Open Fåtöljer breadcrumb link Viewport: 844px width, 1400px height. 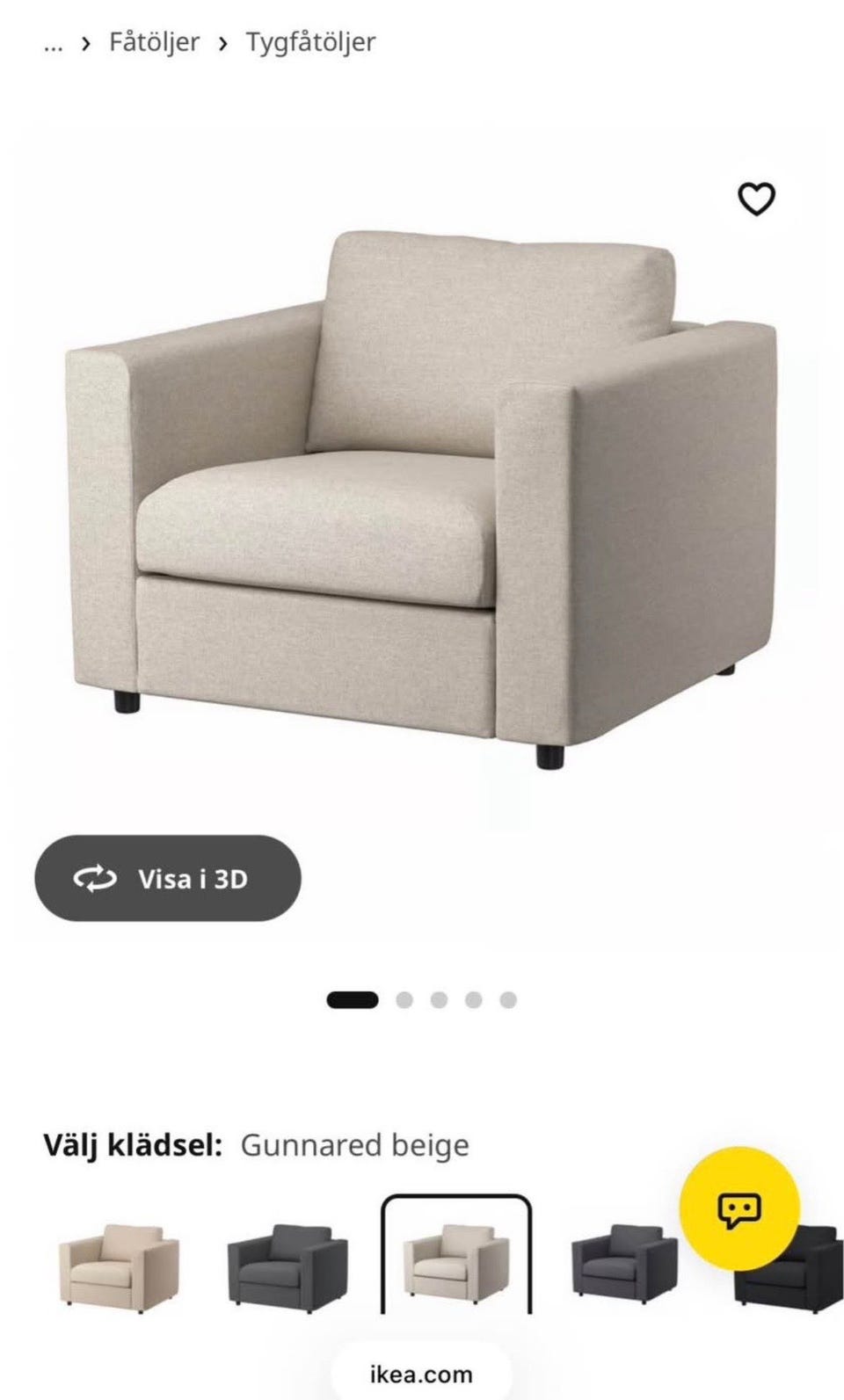(x=154, y=41)
